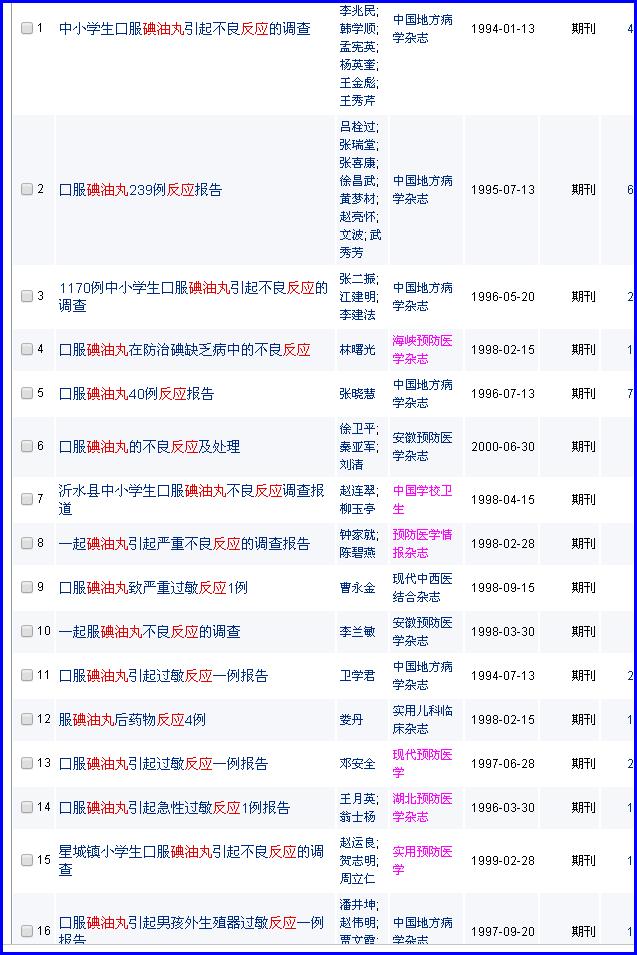Open the article 口服碘油丸239例反应报告
This screenshot has height=955, width=637.
point(140,190)
